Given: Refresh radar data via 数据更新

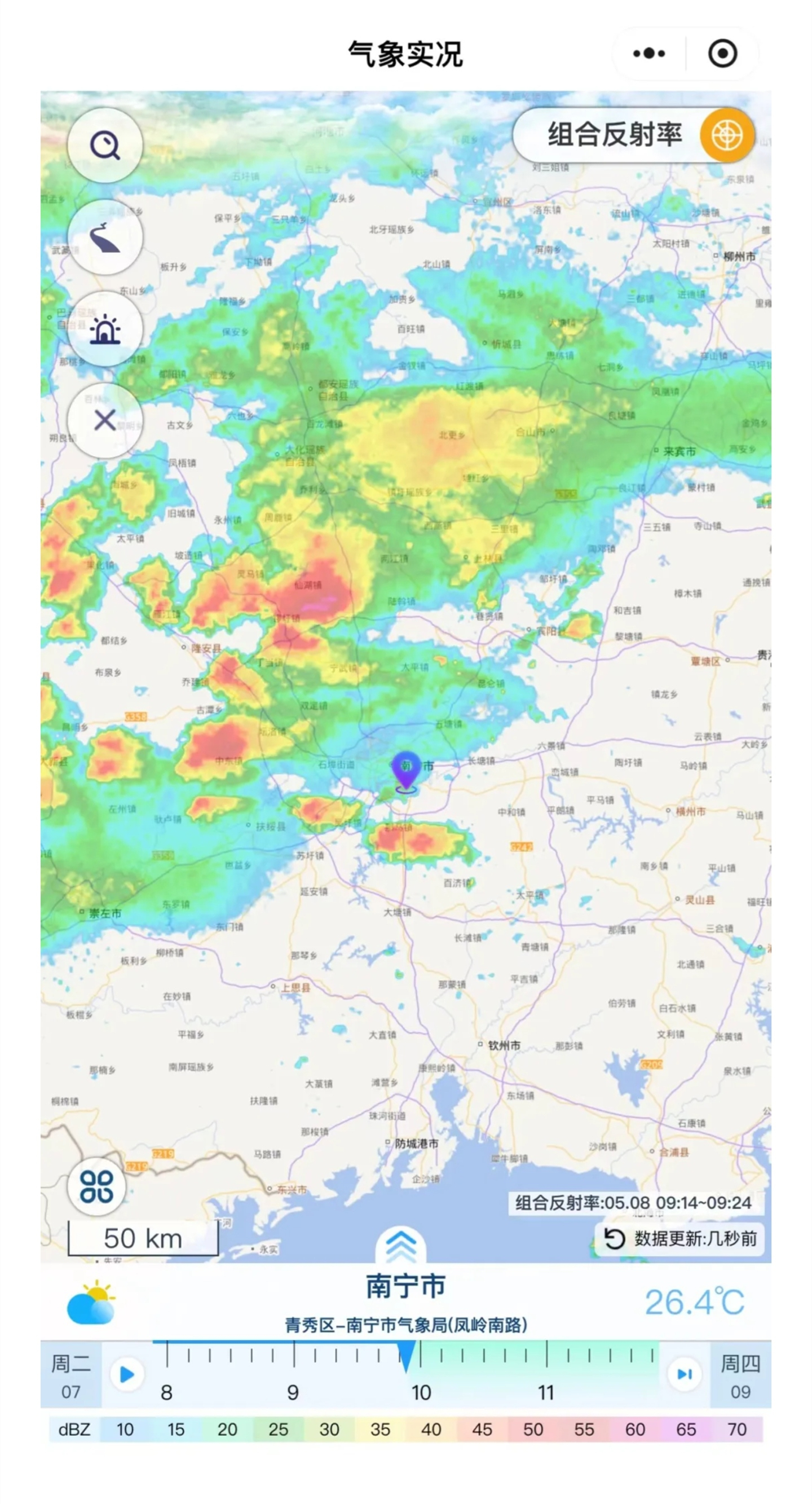Looking at the screenshot, I should tap(681, 1239).
